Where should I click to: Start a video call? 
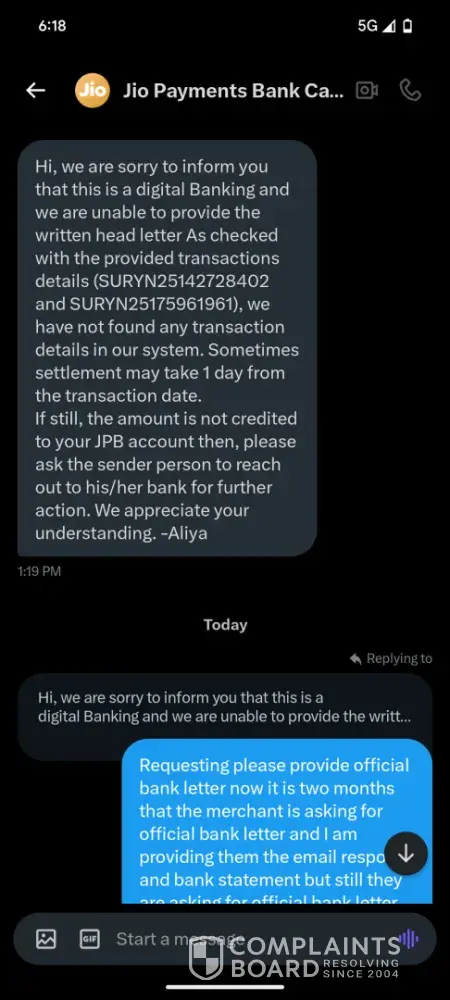pos(367,91)
